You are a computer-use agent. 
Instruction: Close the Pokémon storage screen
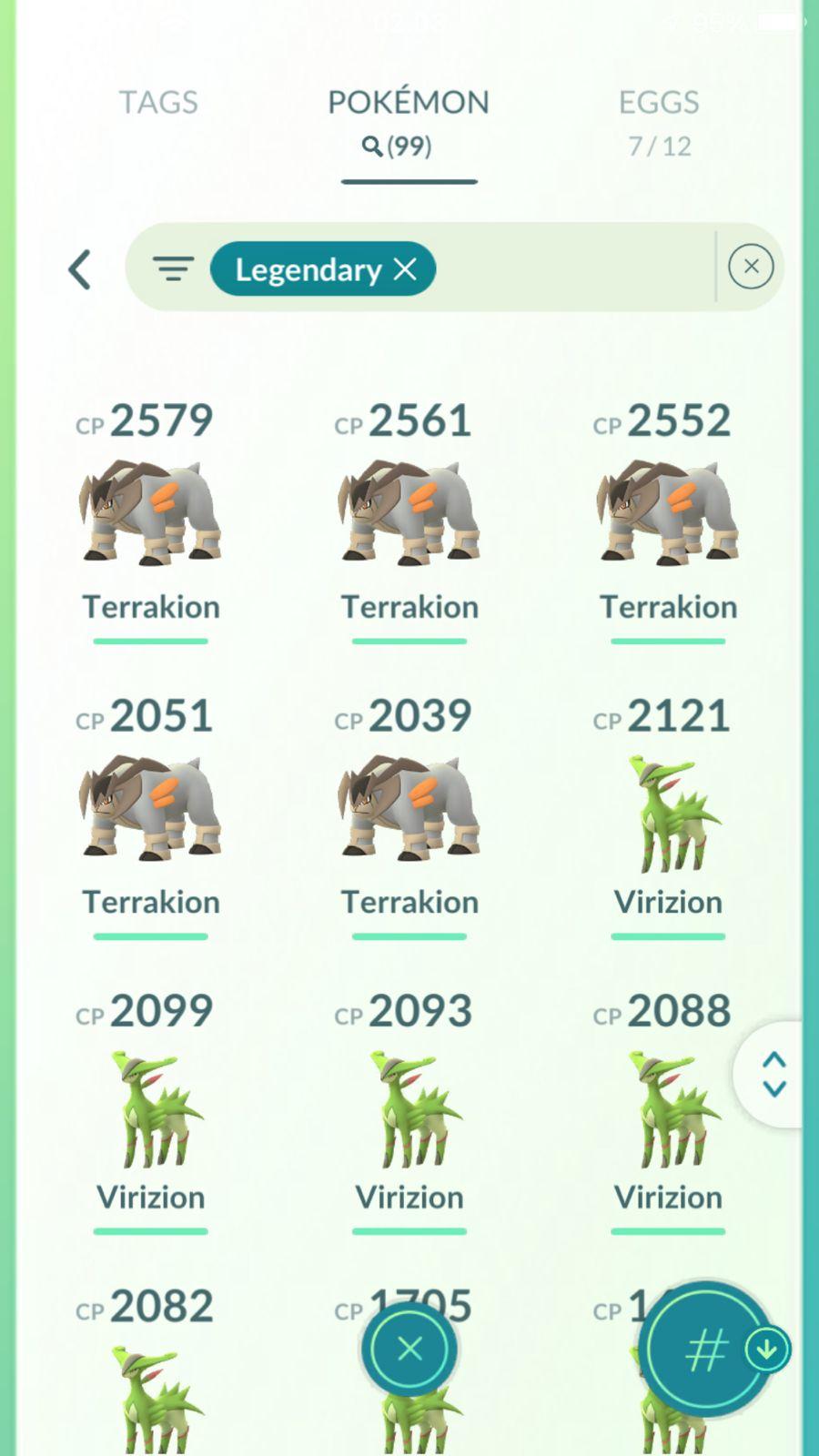pyautogui.click(x=409, y=1349)
